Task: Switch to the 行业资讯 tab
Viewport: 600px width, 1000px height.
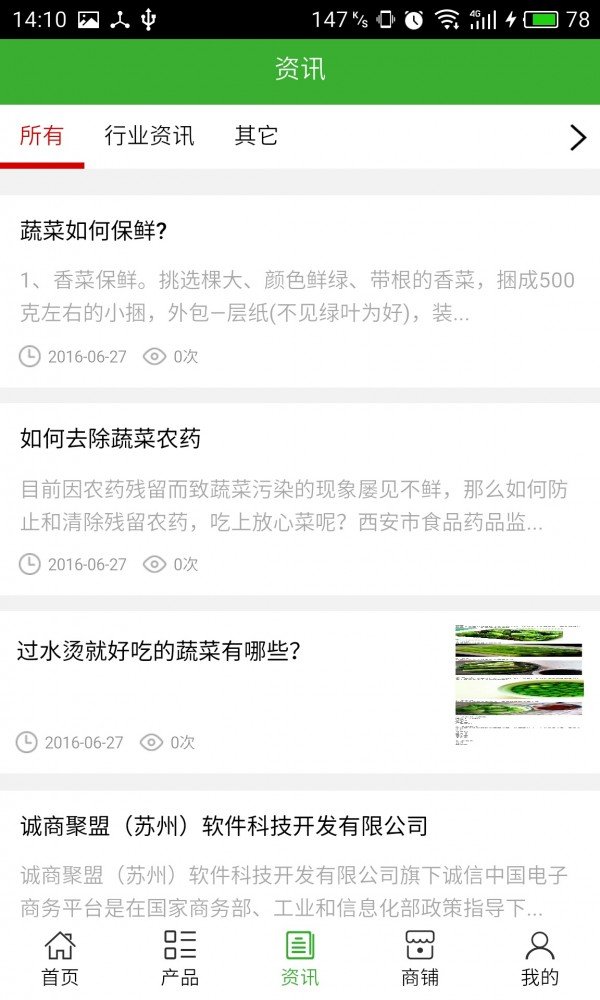Action: (149, 136)
